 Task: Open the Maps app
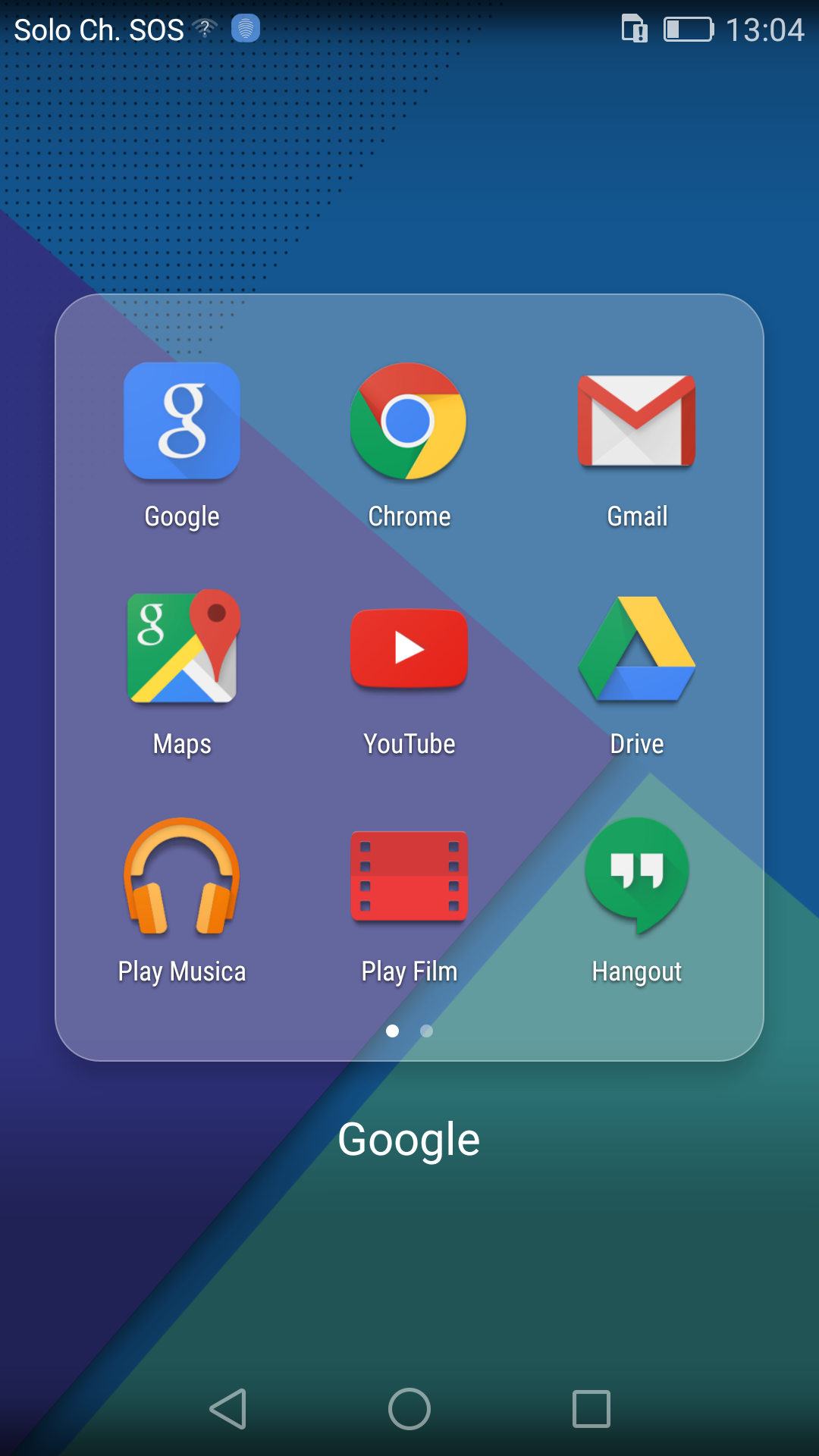click(x=182, y=648)
